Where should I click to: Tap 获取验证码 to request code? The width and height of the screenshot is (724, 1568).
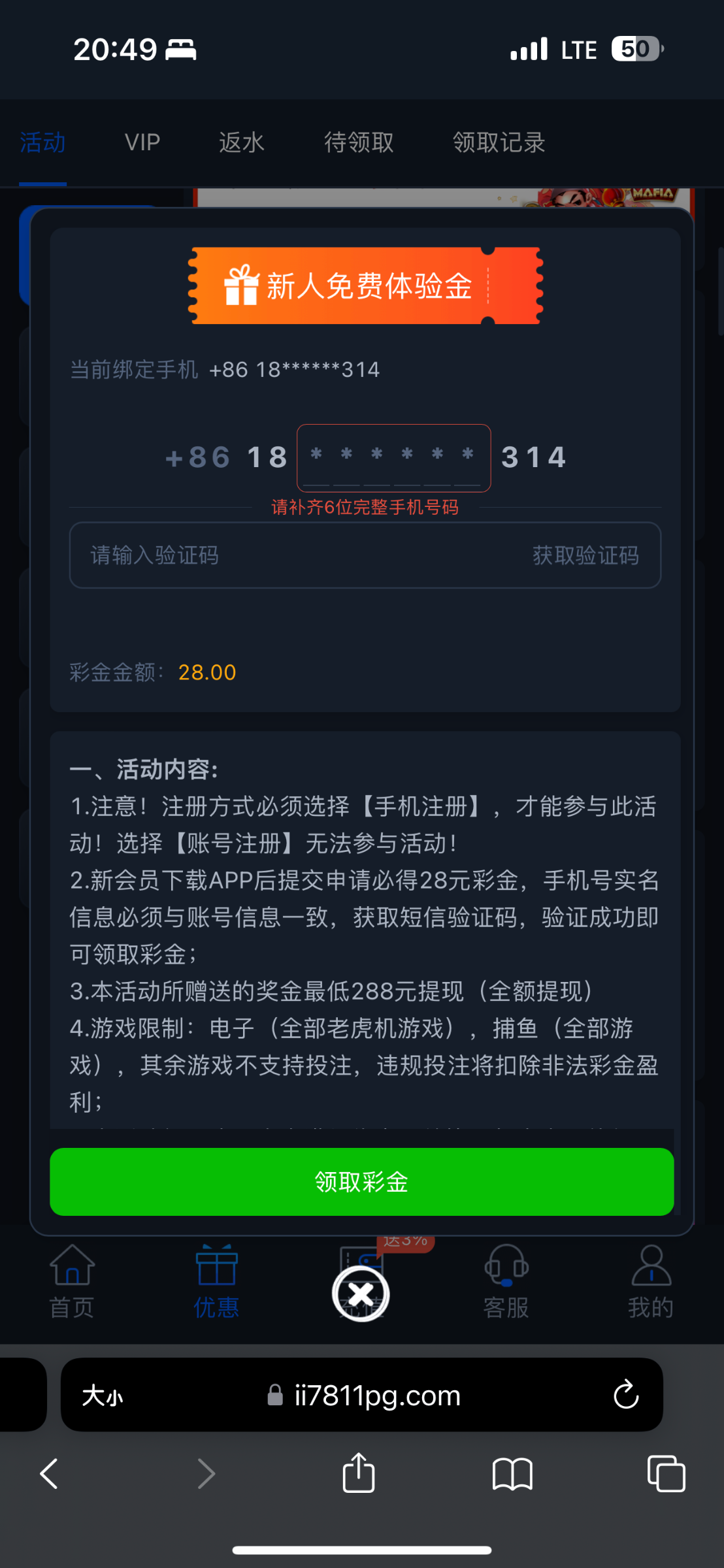[585, 555]
